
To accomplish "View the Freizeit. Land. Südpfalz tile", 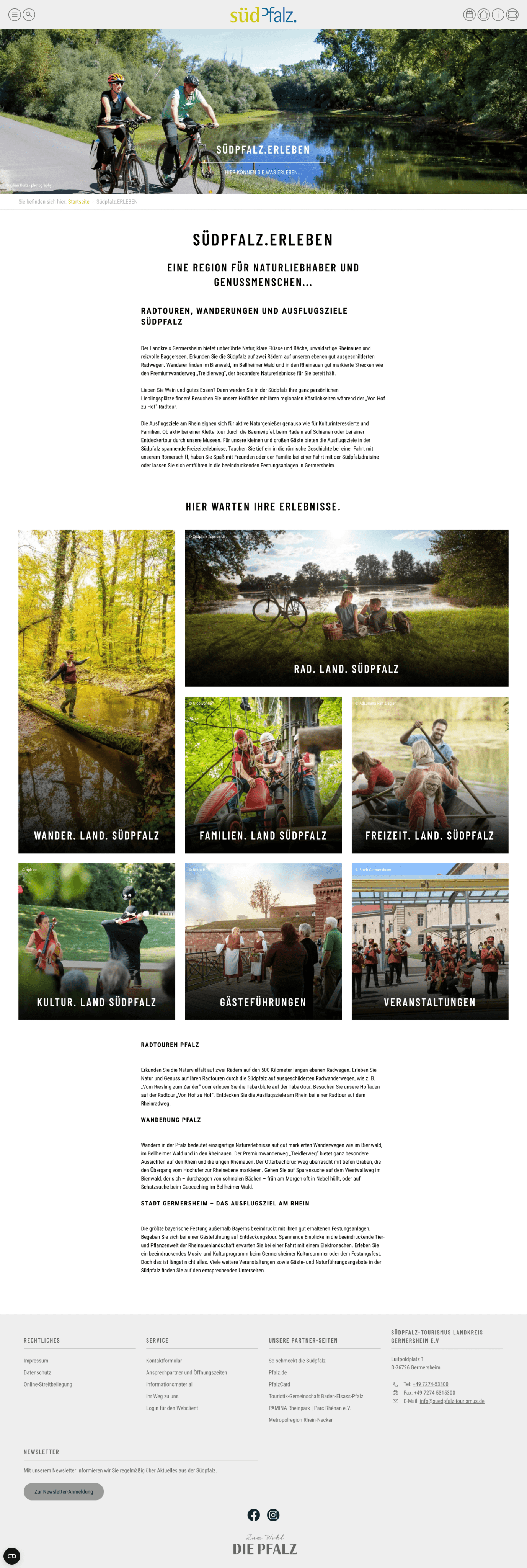I will 430,774.
